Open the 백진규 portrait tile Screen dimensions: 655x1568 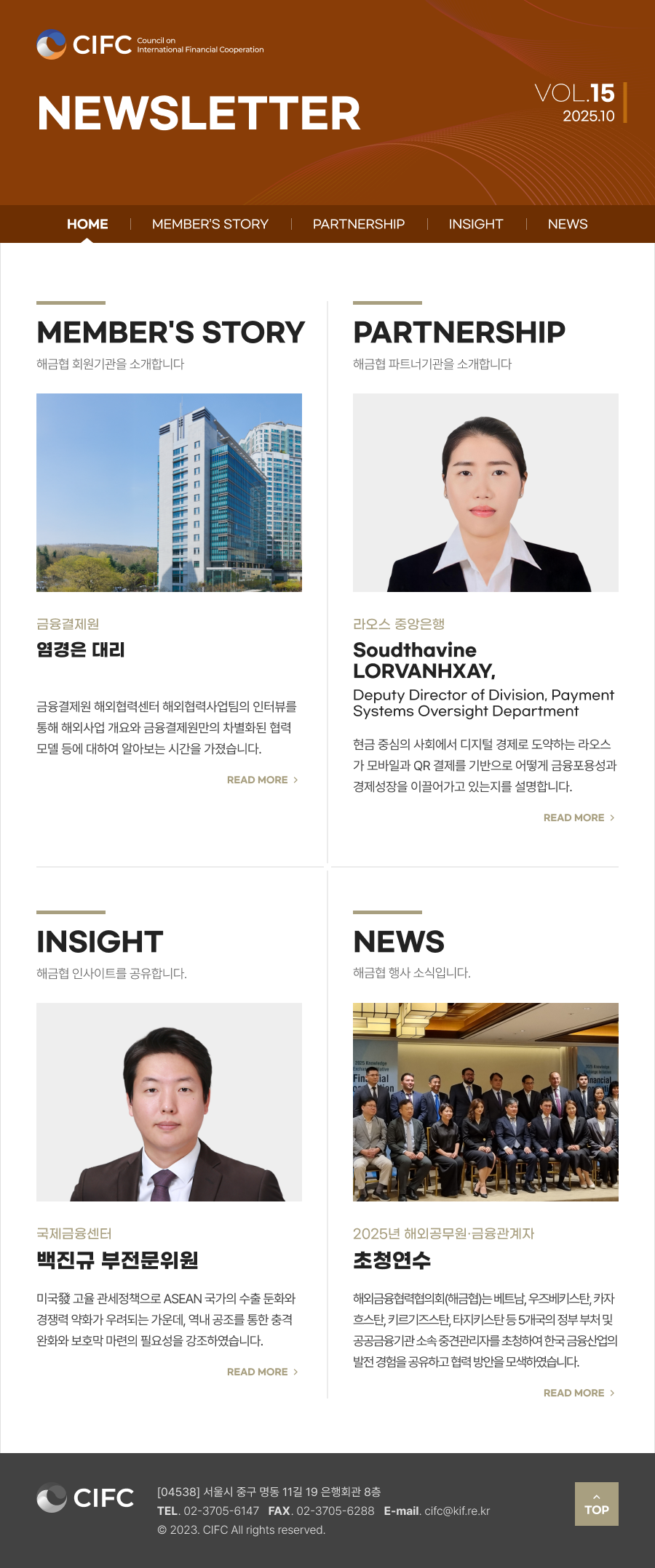point(169,1102)
